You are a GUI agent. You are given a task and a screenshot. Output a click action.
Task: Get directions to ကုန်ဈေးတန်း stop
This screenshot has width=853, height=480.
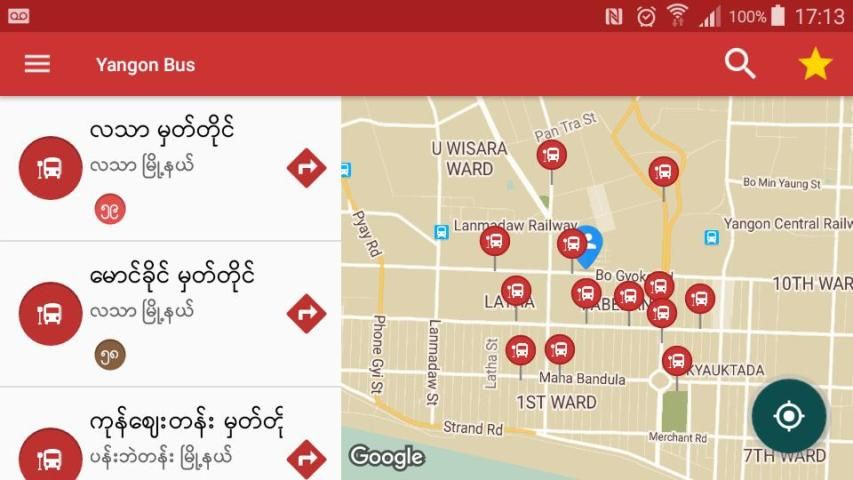[x=306, y=458]
